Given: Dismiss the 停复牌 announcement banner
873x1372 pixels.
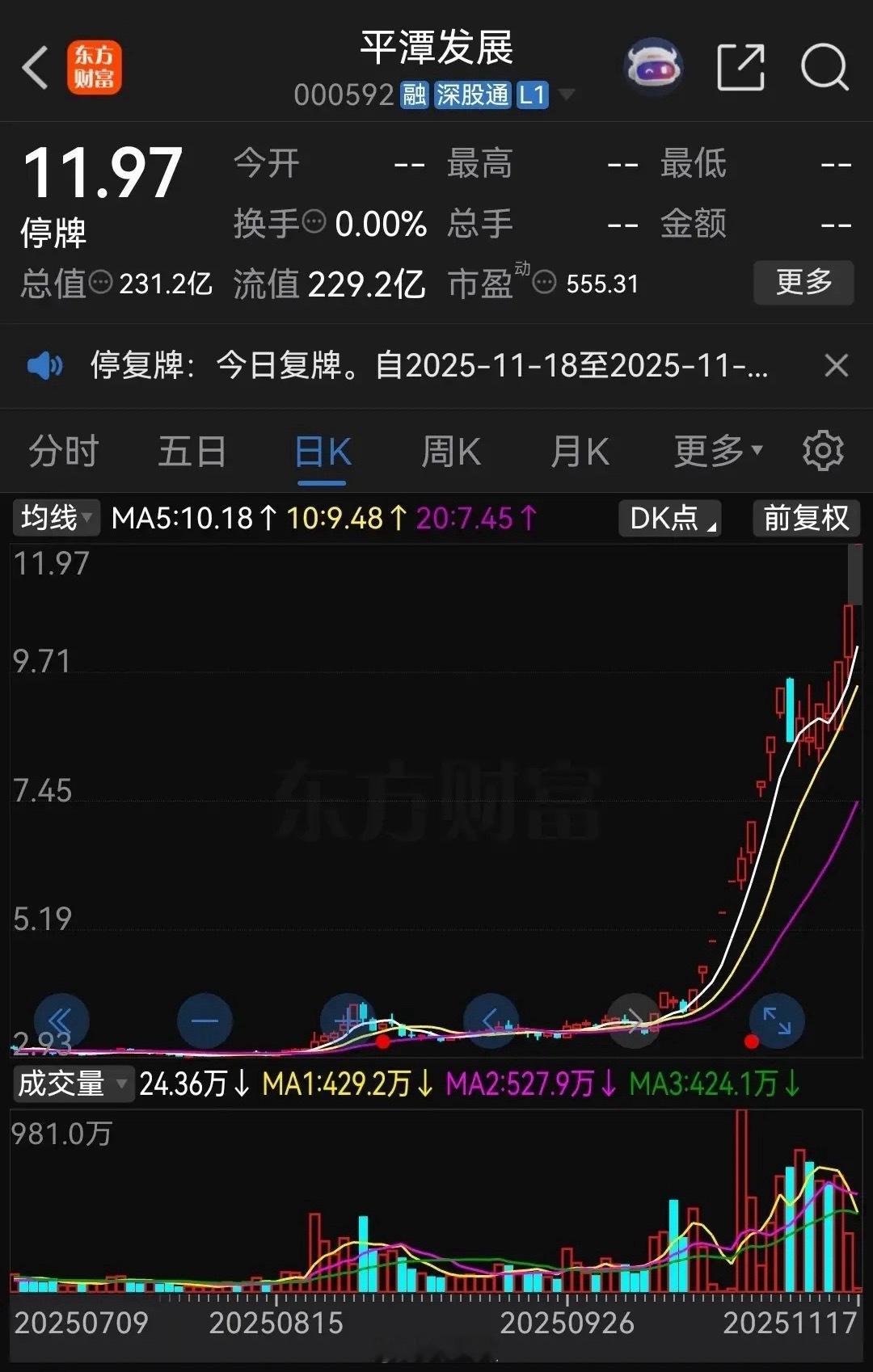Looking at the screenshot, I should [836, 366].
